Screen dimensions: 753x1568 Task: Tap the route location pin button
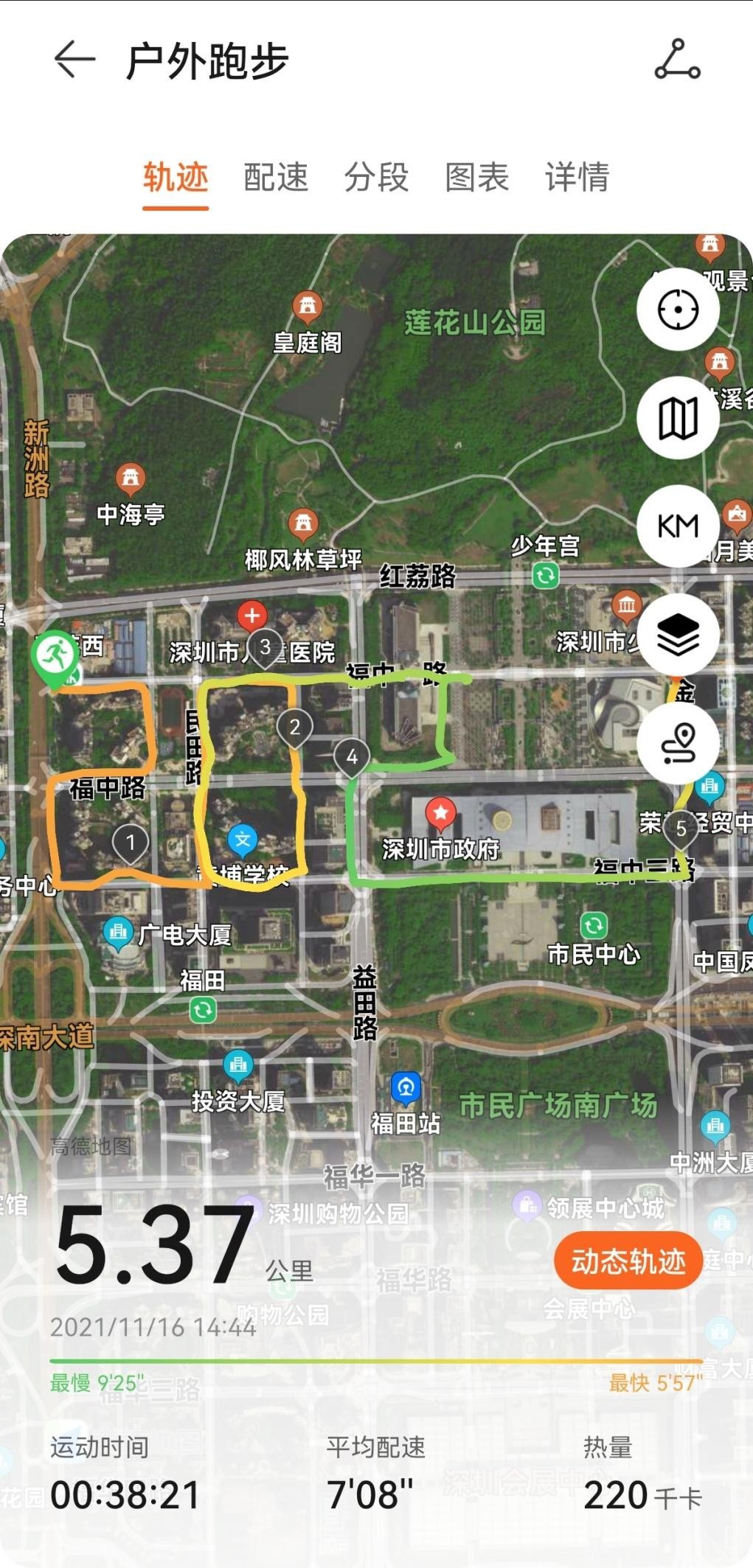click(678, 743)
